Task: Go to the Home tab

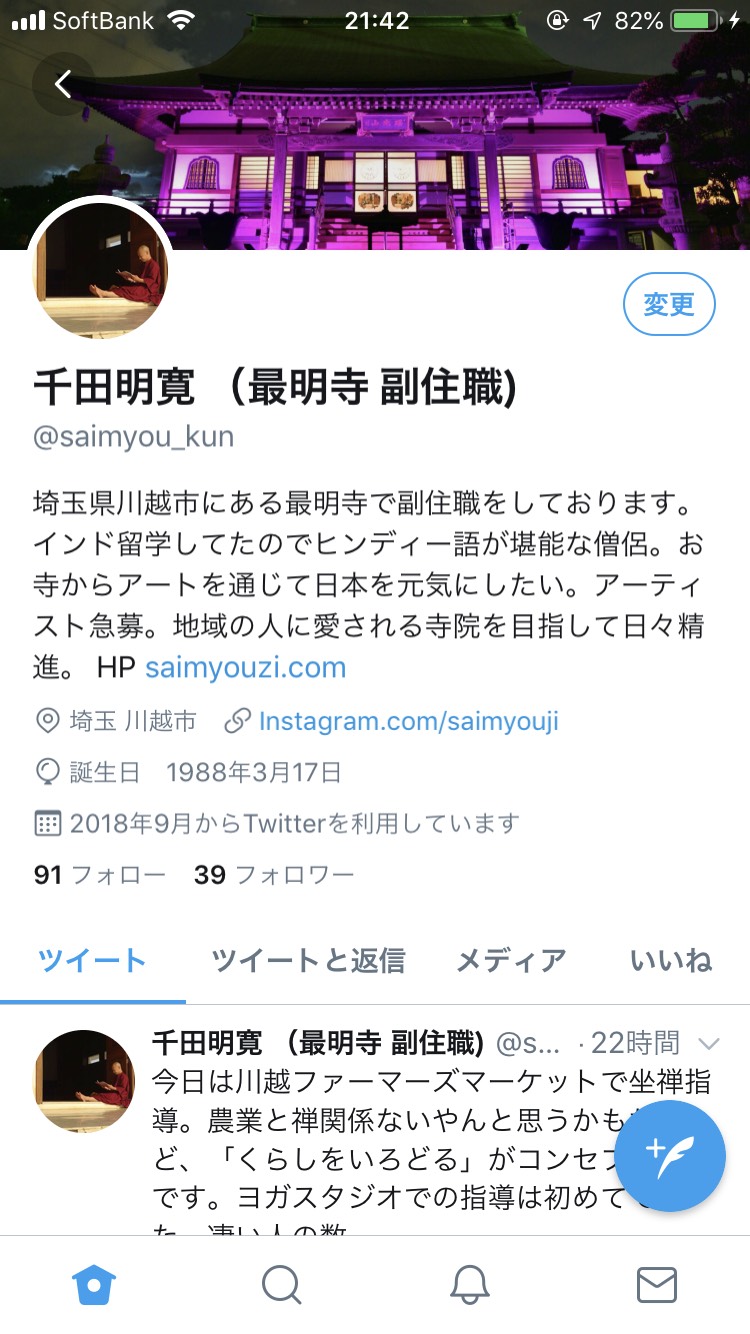Action: click(95, 1284)
